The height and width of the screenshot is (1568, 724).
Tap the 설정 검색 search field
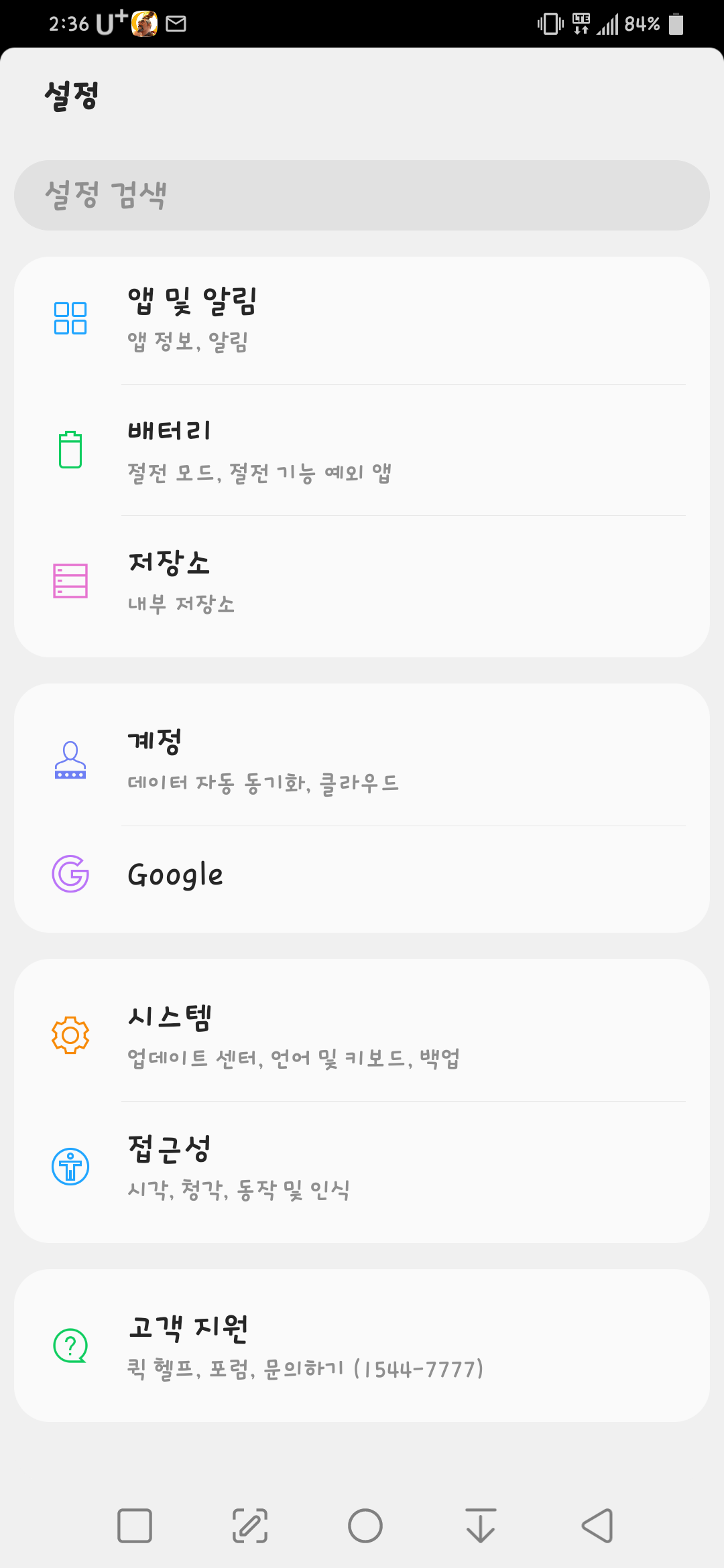coord(362,195)
